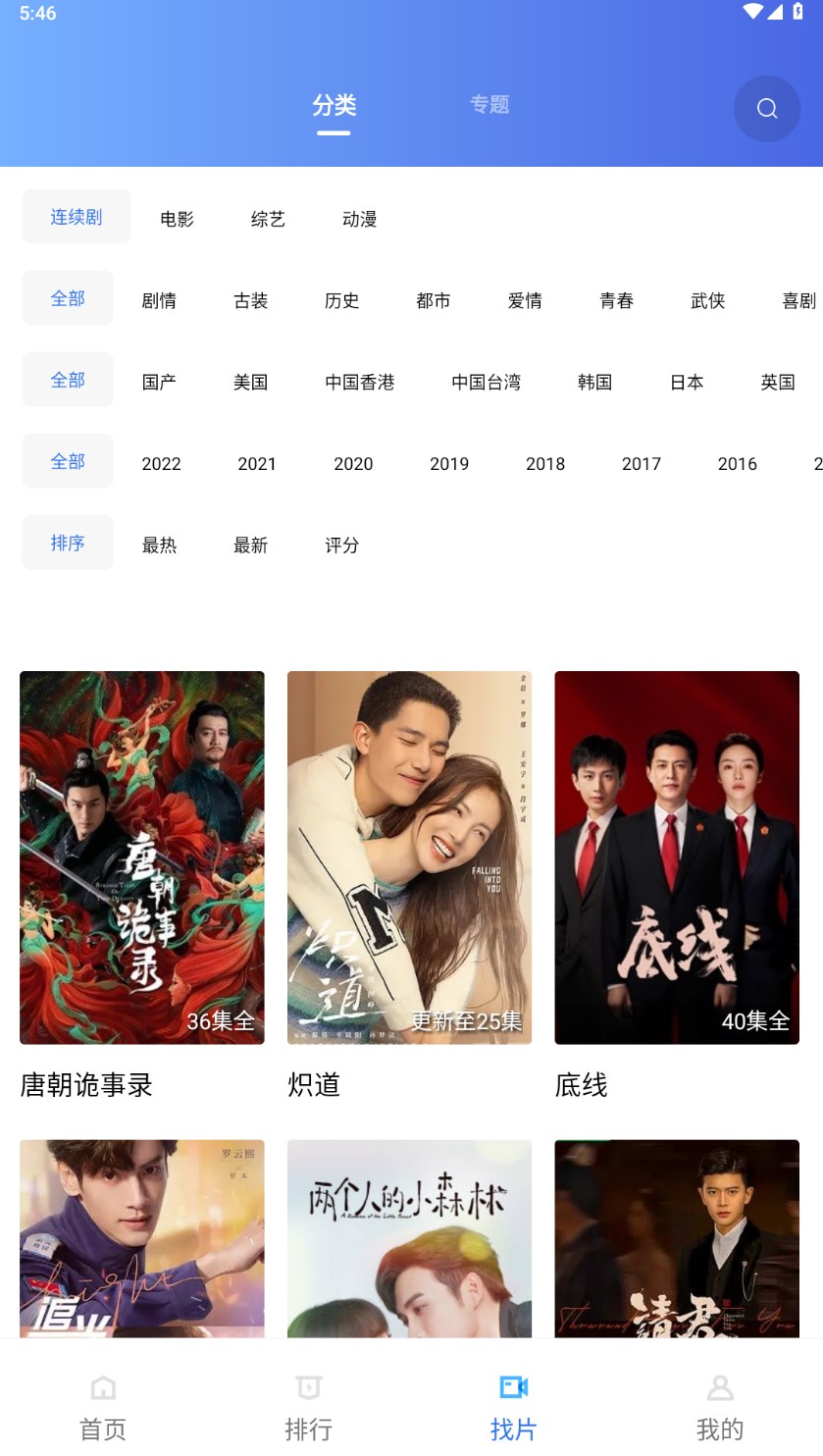Select the 电影 category chip
823x1456 pixels.
click(x=177, y=219)
